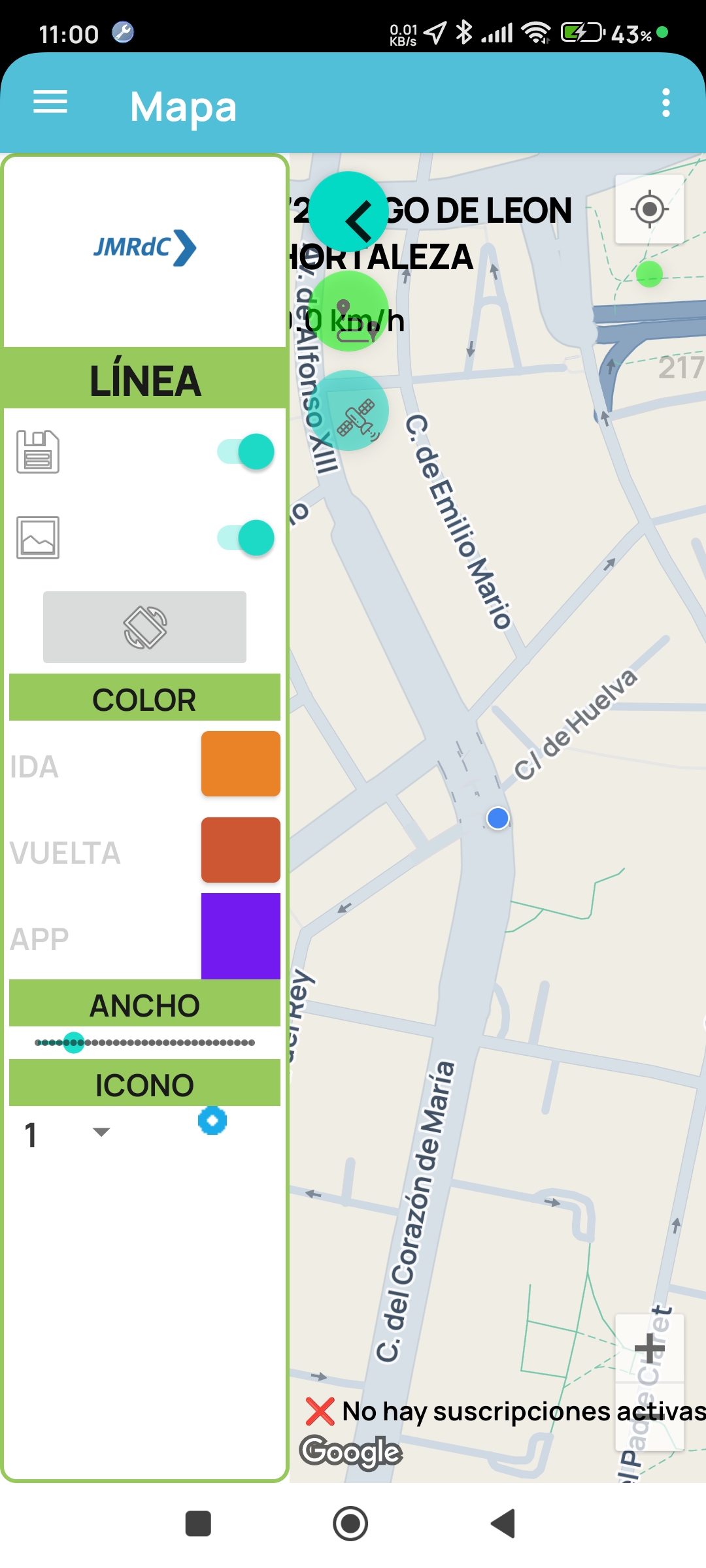Tap the satellite floating button
The height and width of the screenshot is (1568, 706).
pyautogui.click(x=348, y=411)
